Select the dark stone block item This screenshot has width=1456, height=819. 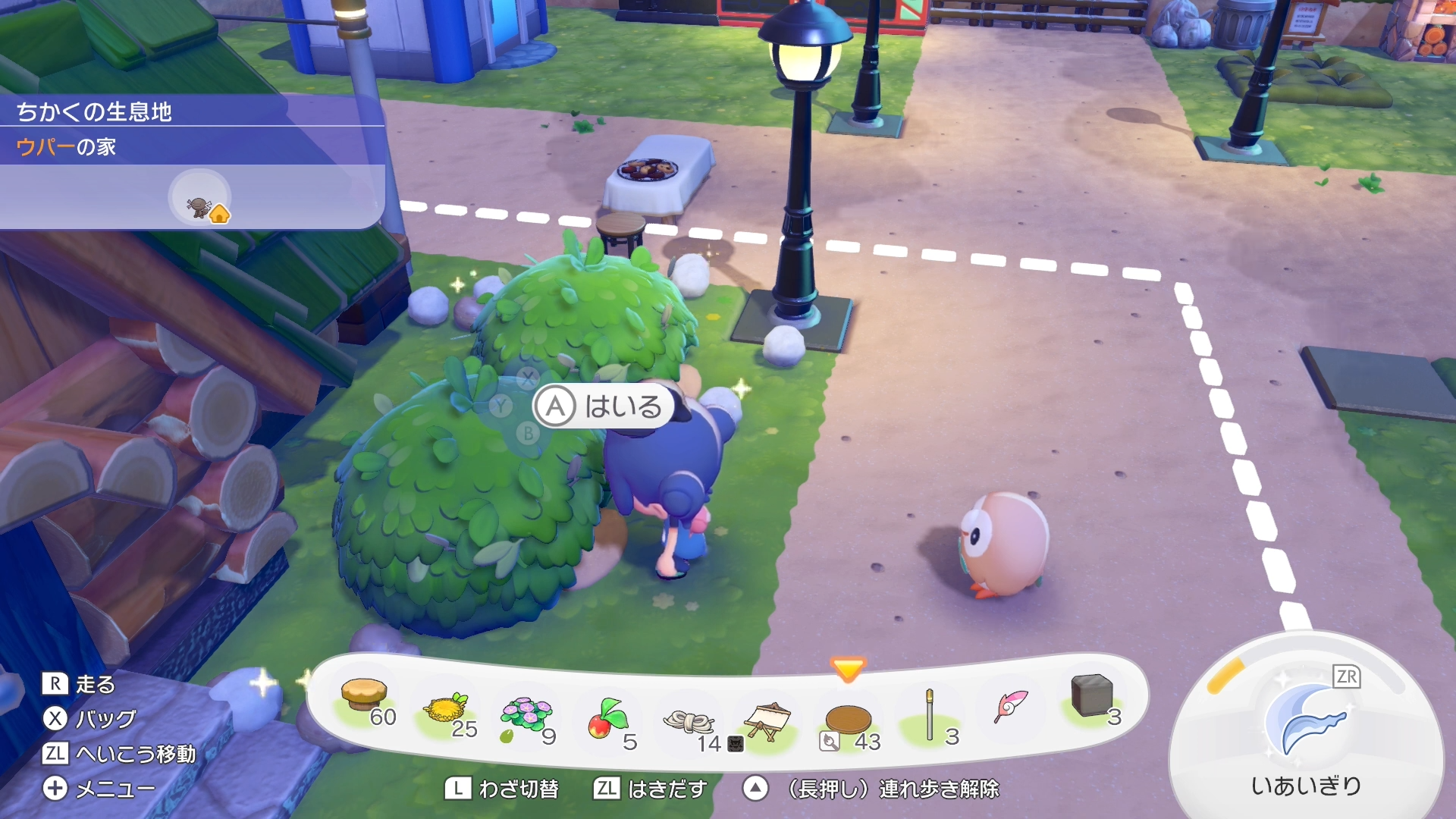pos(1092,696)
